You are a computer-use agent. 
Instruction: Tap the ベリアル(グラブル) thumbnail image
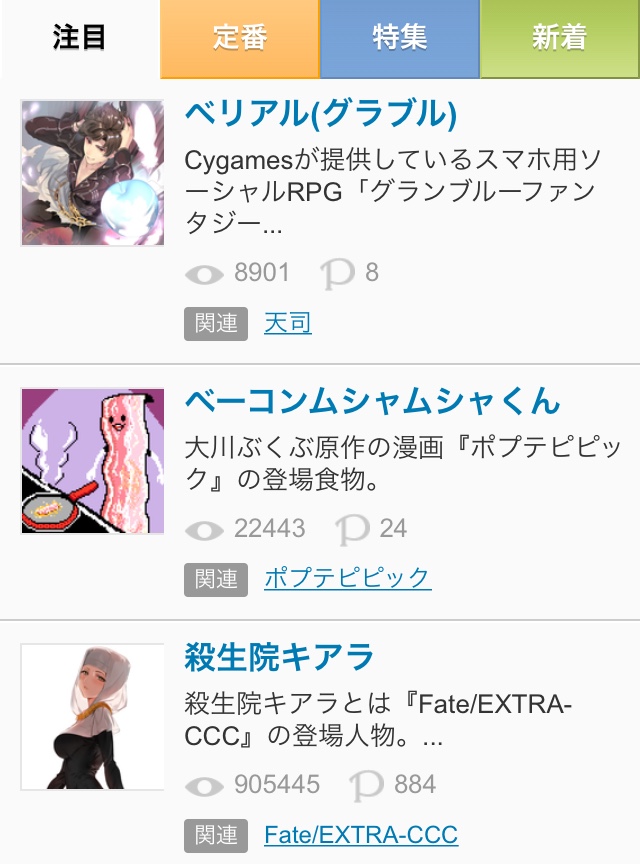click(92, 173)
